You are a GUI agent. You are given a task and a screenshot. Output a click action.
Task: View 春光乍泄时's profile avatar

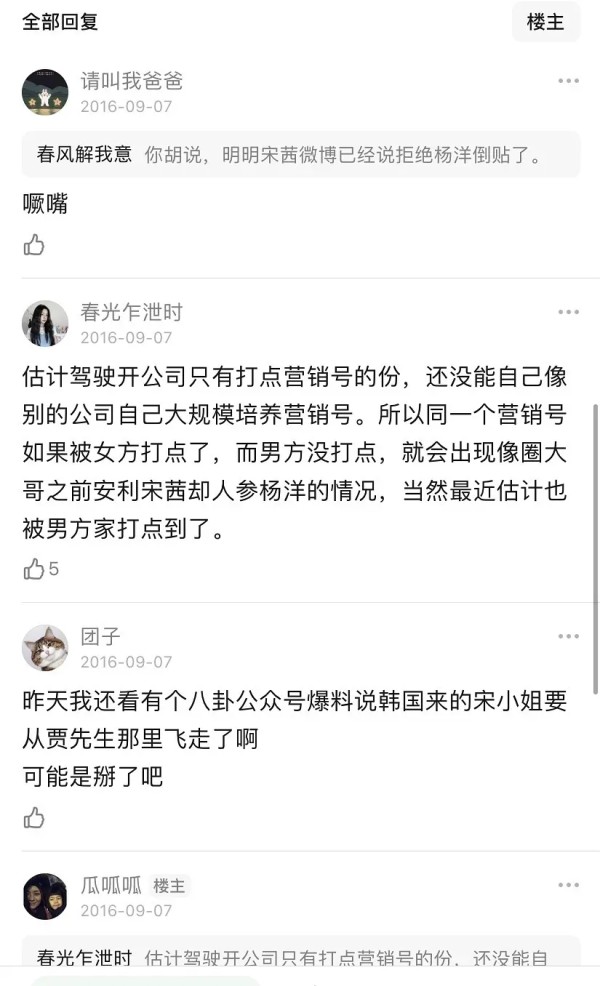coord(45,324)
